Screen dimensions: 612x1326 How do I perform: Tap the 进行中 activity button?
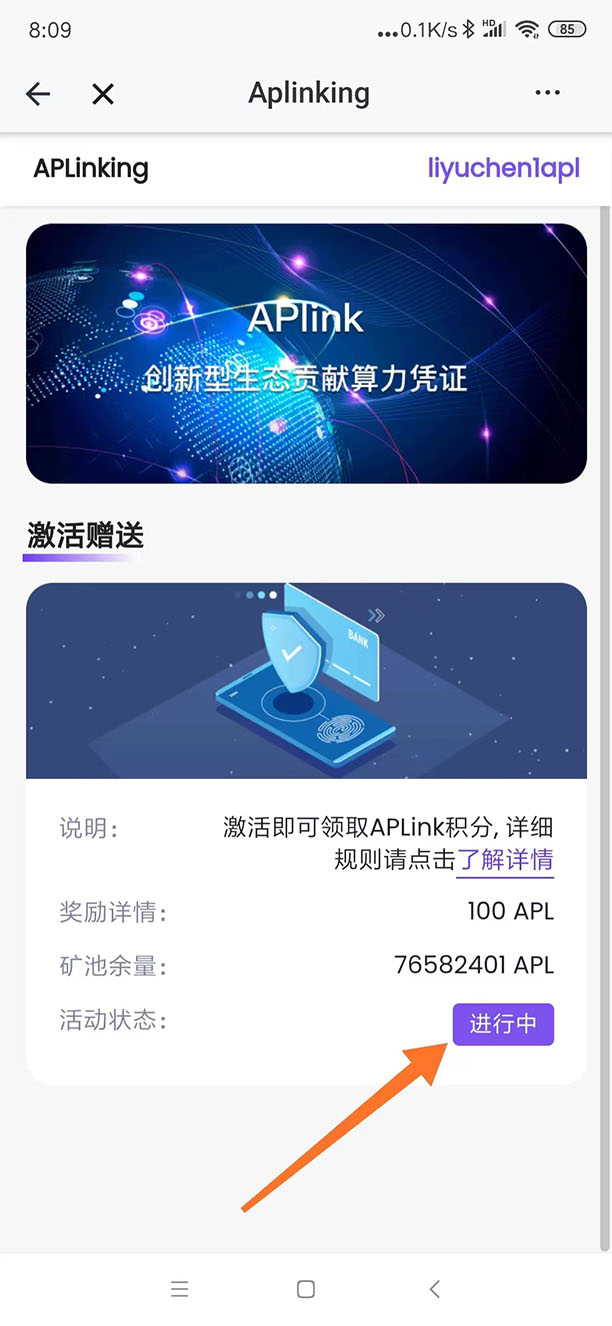pyautogui.click(x=503, y=1024)
